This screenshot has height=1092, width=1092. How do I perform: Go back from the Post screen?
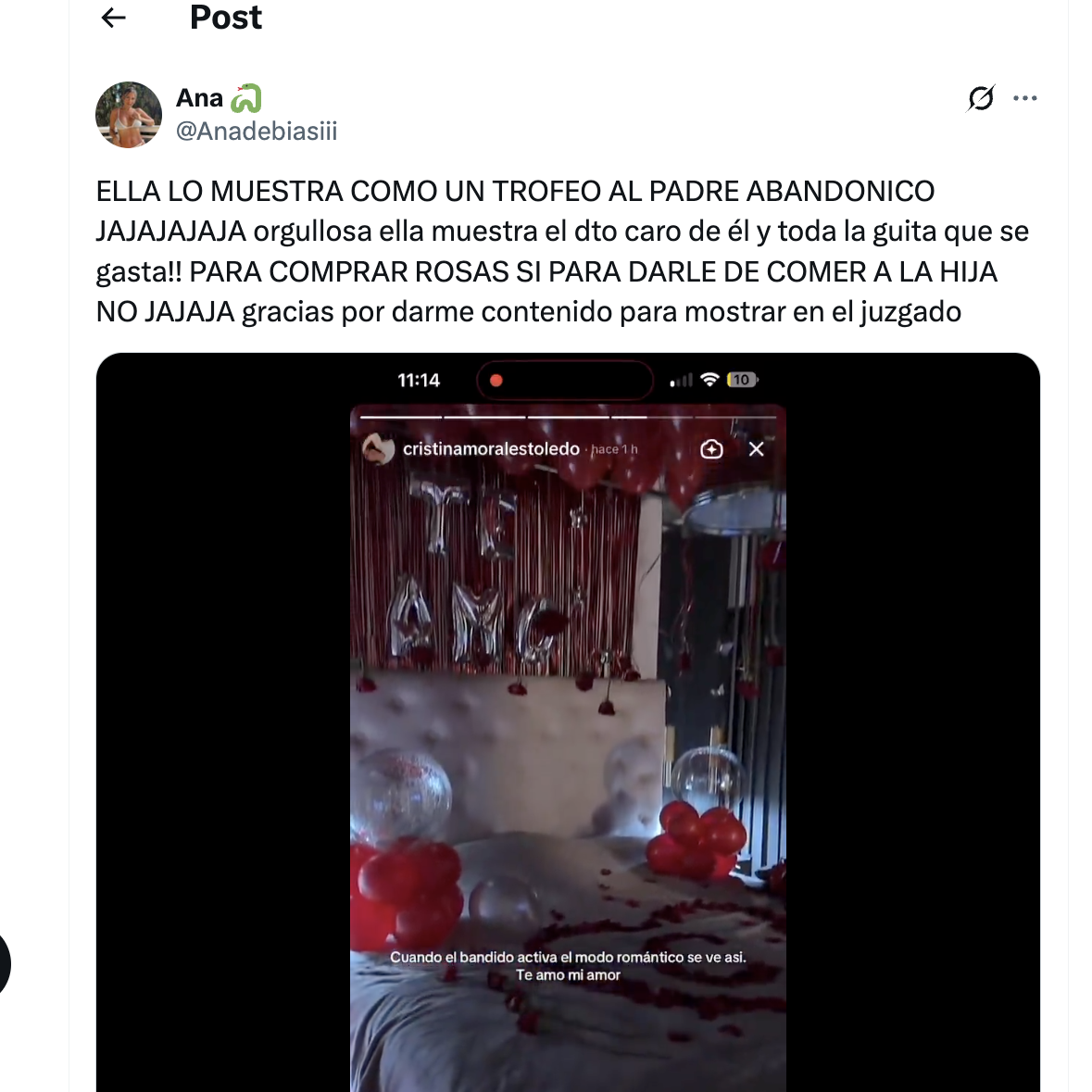pyautogui.click(x=113, y=18)
